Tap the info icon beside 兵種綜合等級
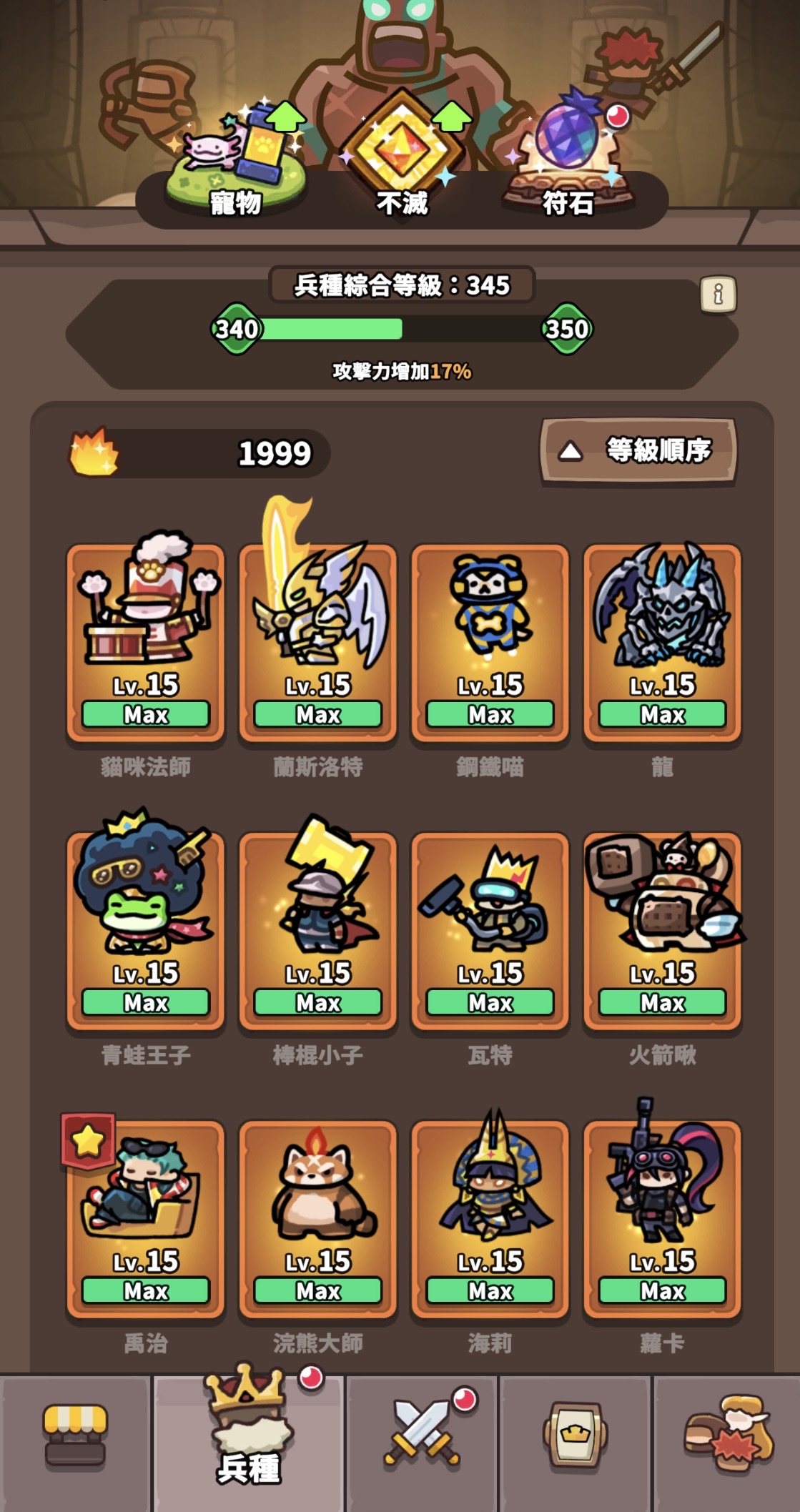 [718, 294]
